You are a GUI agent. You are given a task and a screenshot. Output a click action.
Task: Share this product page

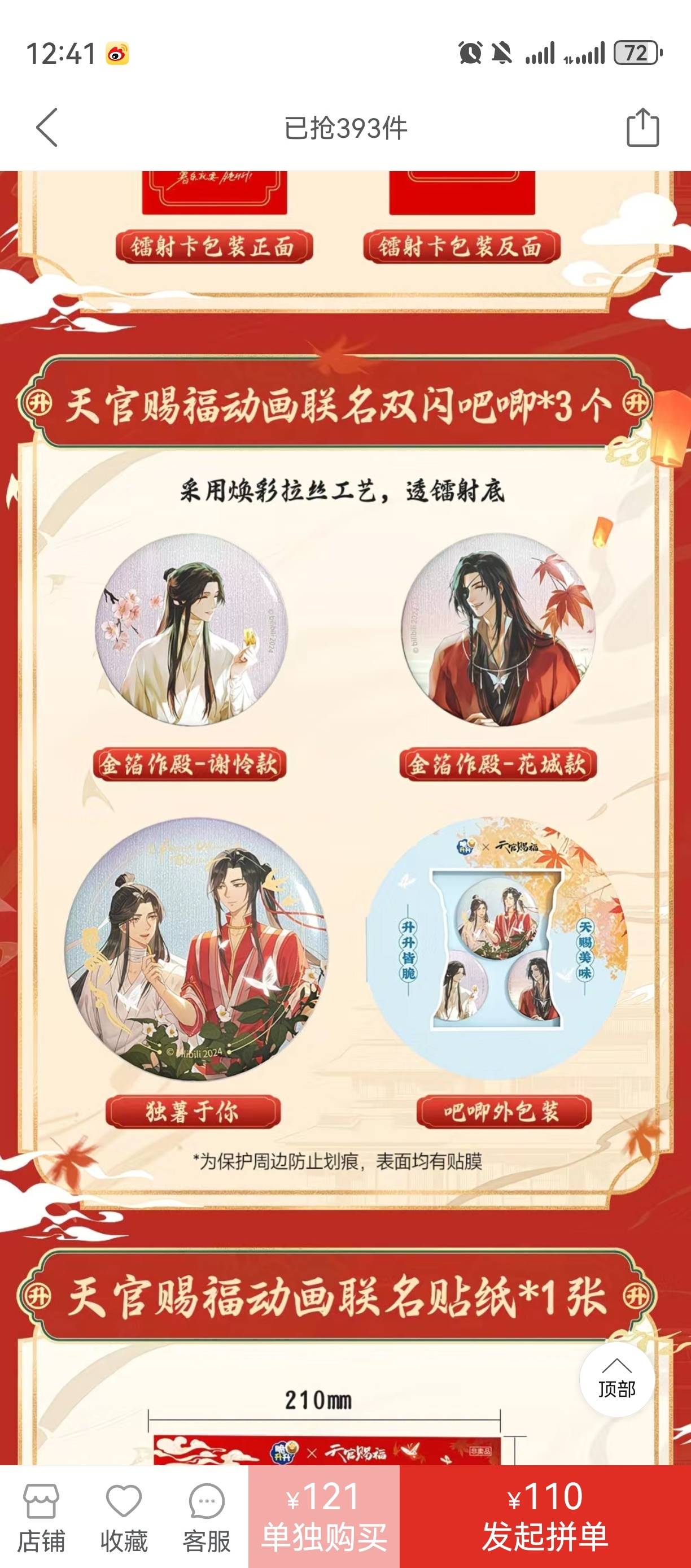[x=642, y=128]
